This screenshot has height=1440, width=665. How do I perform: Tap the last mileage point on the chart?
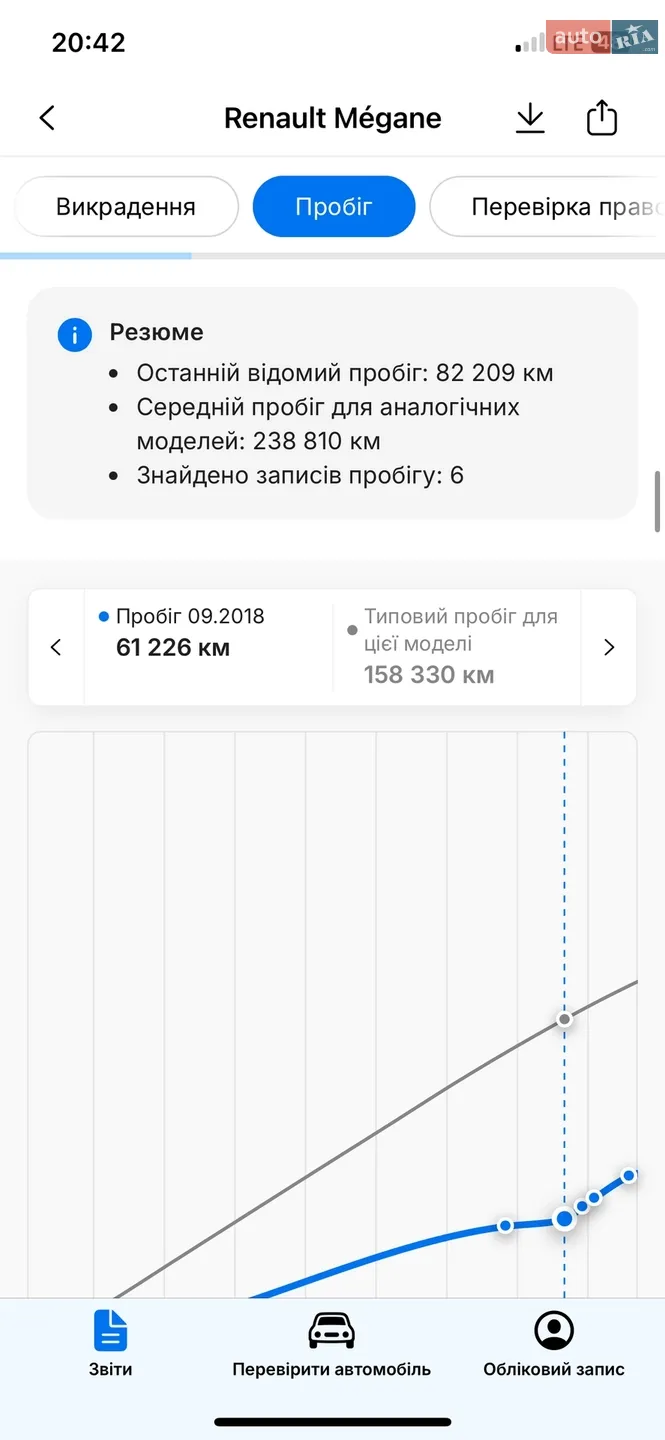coord(629,1176)
